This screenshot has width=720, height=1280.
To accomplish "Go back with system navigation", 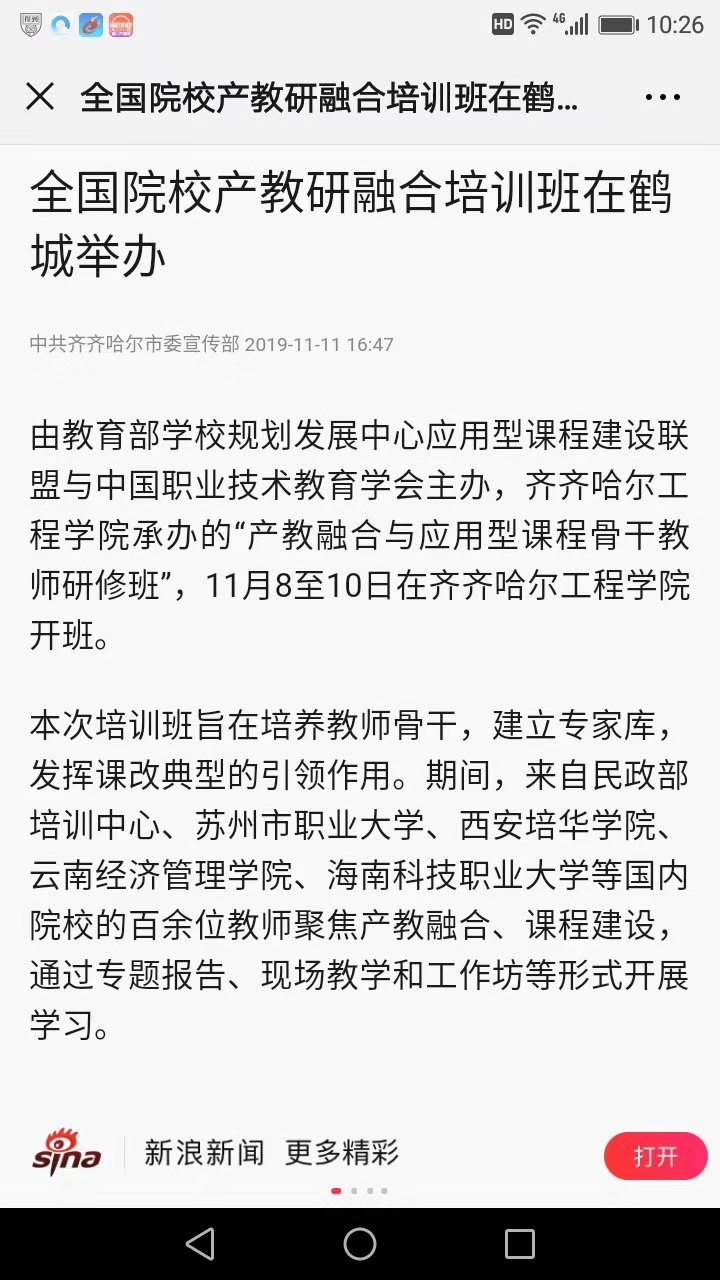I will click(x=200, y=1243).
